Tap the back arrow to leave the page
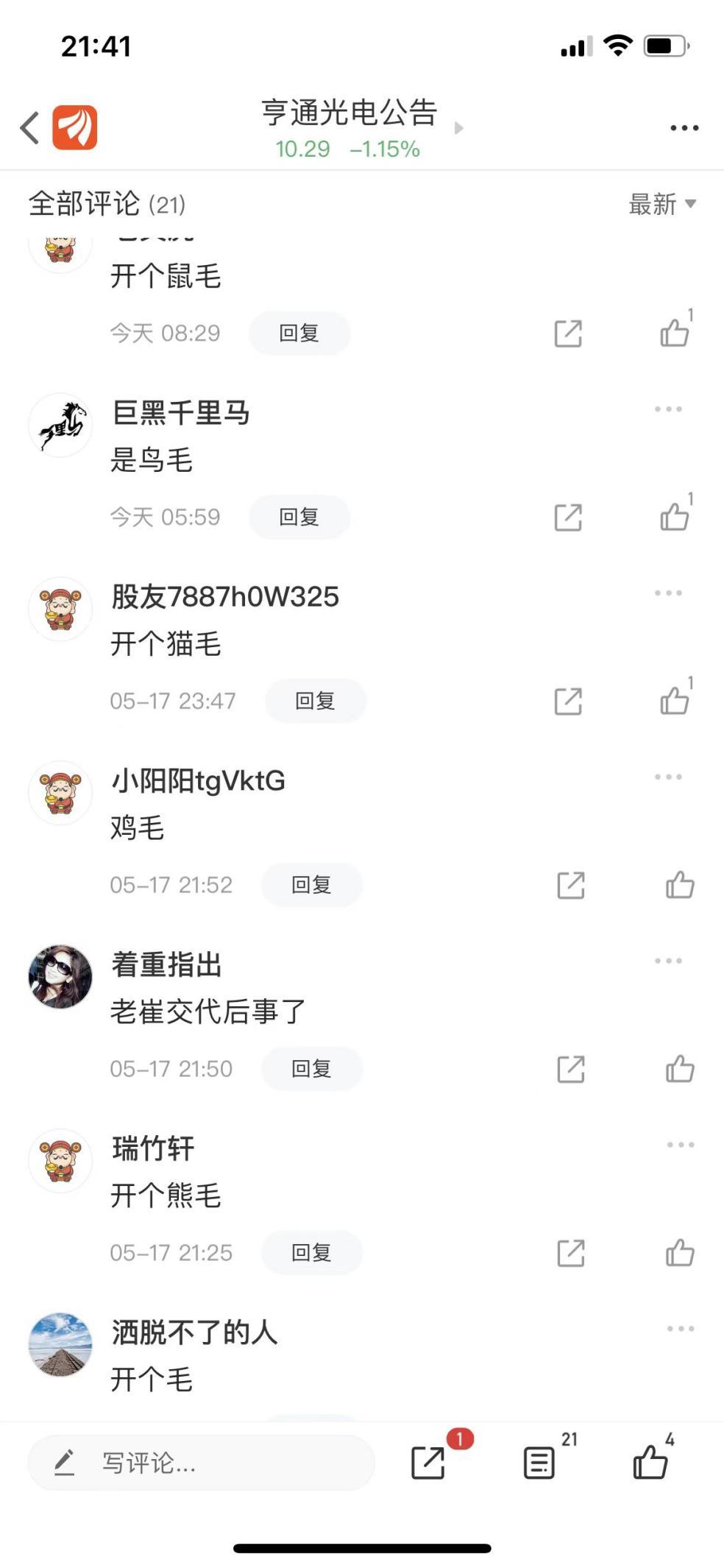Viewport: 724px width, 1568px height. [29, 127]
